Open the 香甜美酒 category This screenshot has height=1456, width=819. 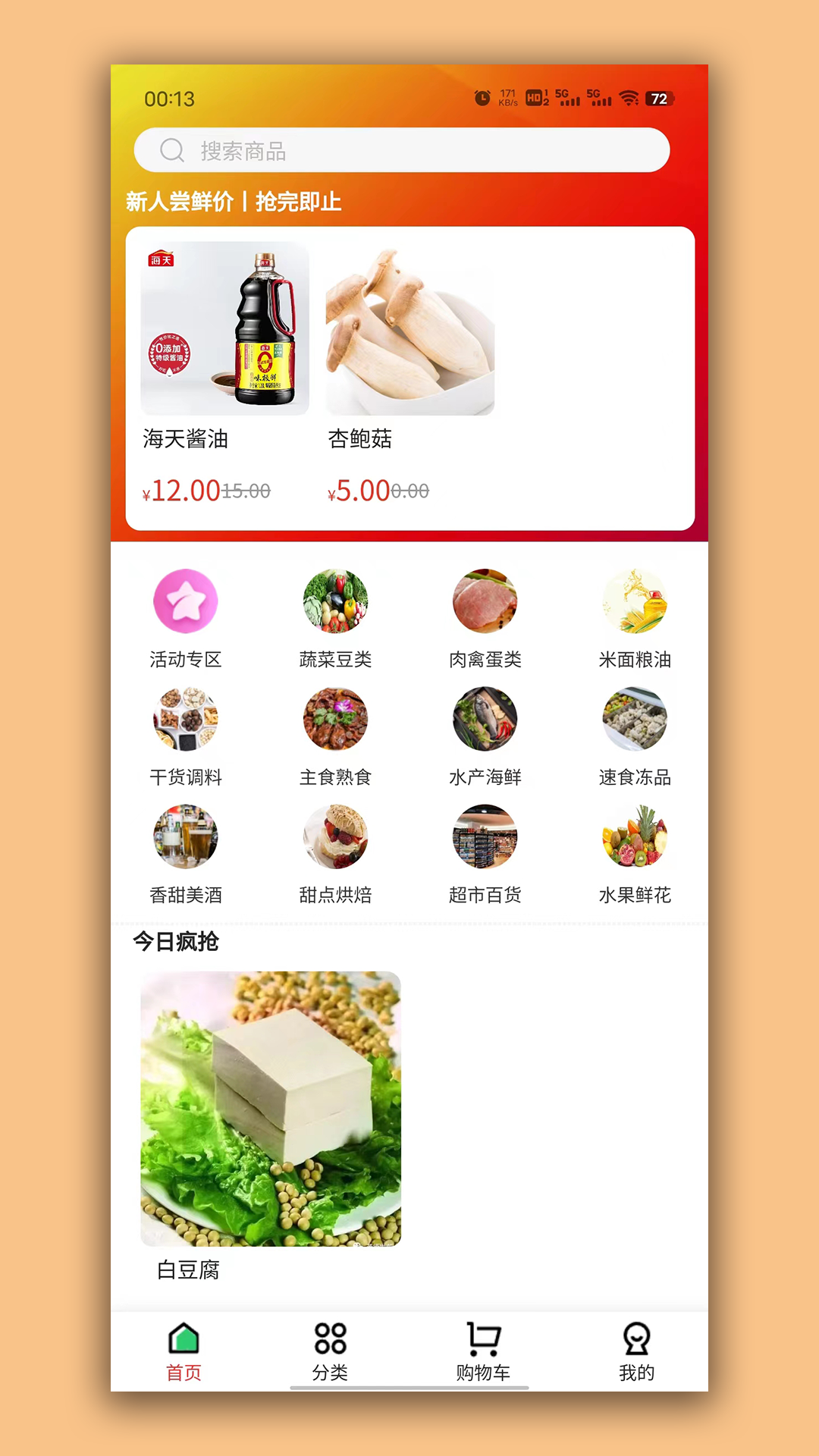[x=185, y=836]
